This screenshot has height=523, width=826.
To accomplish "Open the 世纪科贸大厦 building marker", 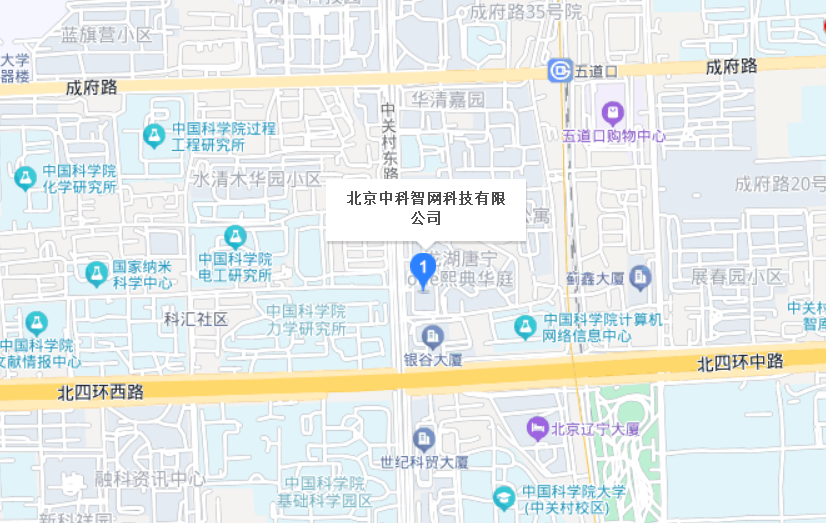I will coord(424,438).
